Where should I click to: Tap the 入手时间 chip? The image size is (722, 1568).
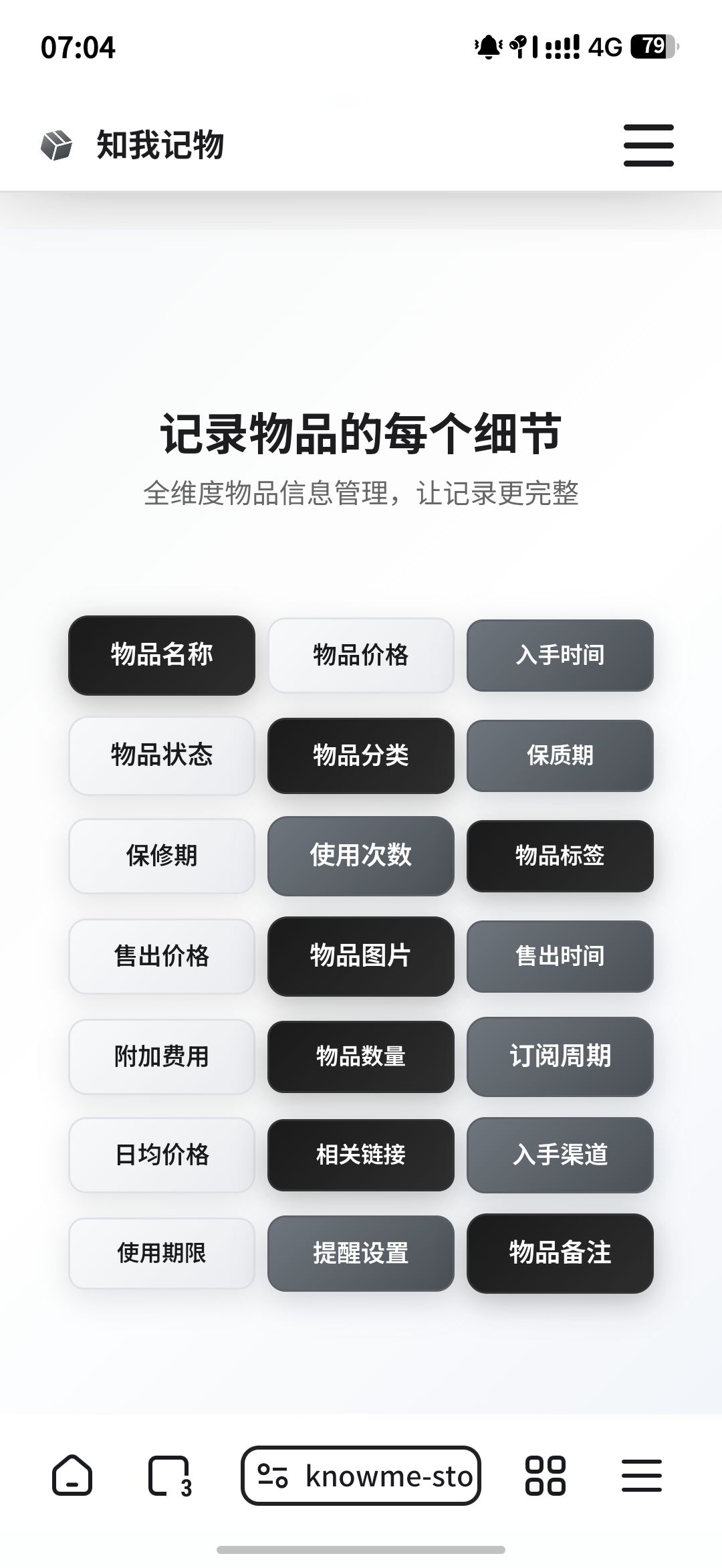click(x=560, y=655)
